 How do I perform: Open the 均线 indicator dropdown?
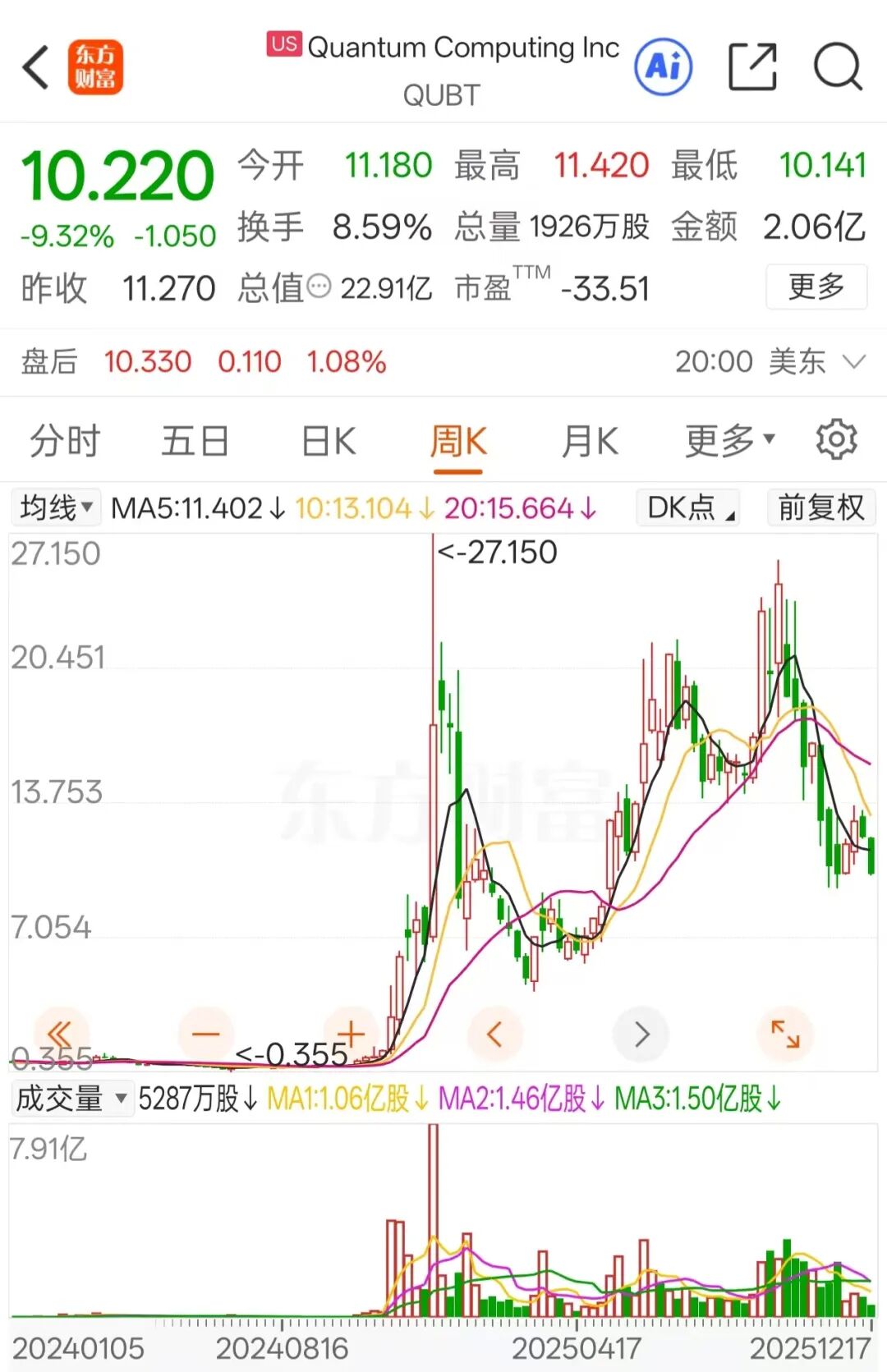coord(56,507)
